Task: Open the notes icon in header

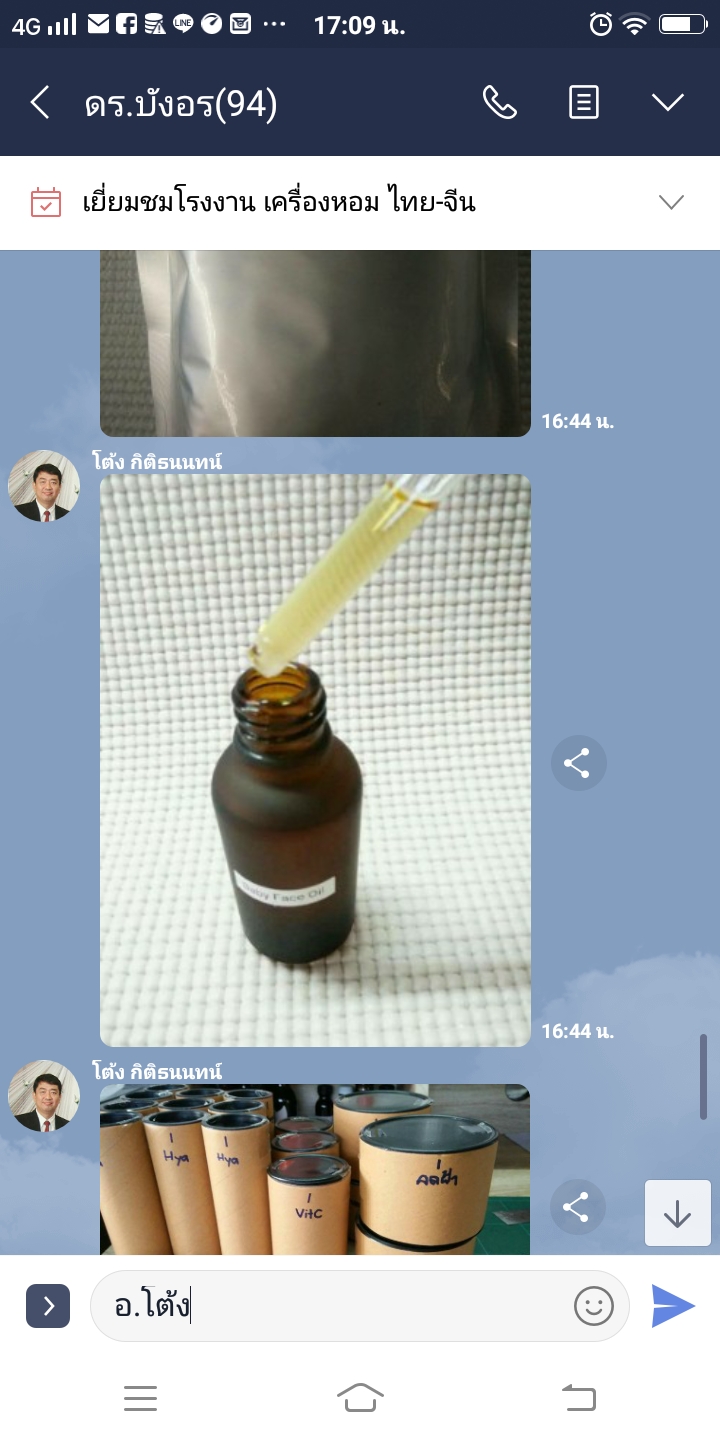Action: coord(584,102)
